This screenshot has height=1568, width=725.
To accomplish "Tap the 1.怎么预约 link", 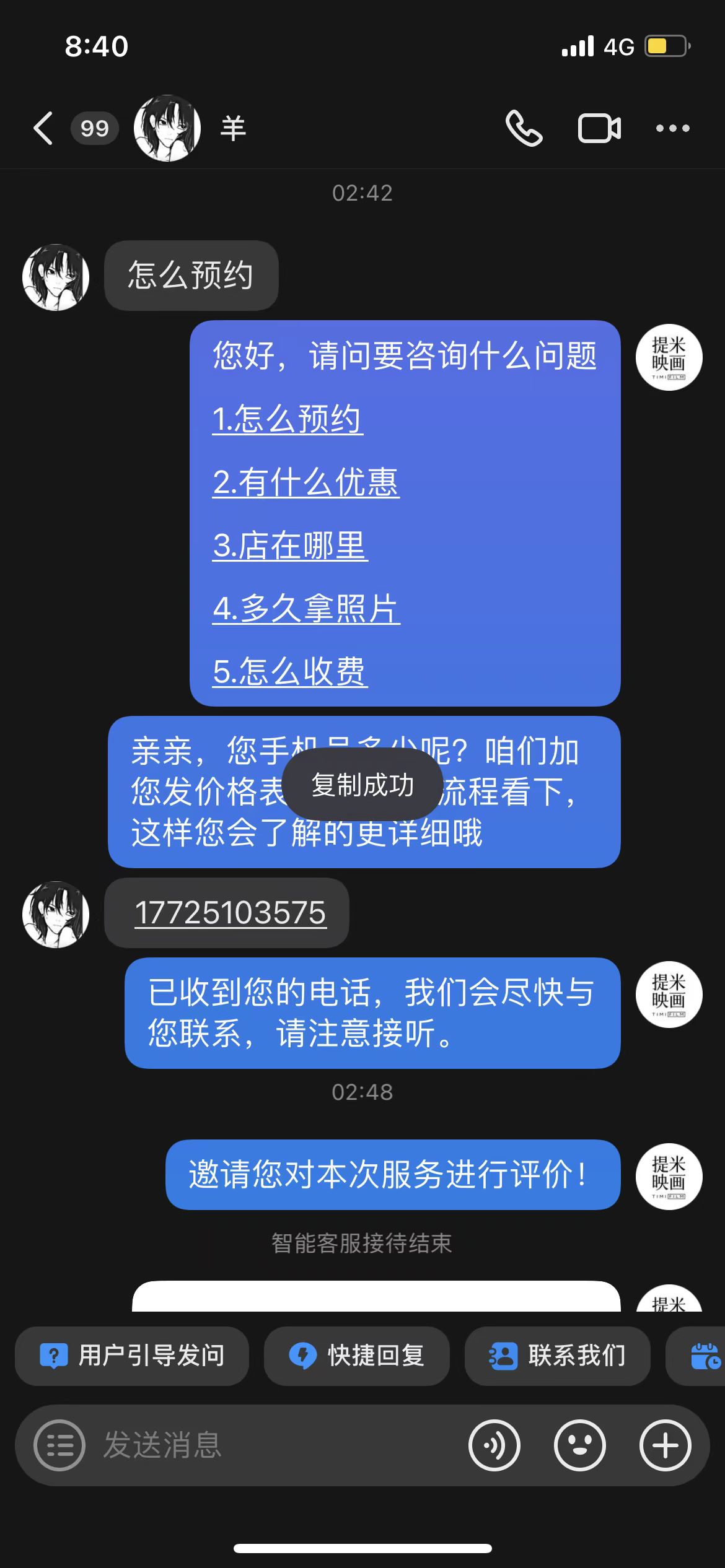I will [x=288, y=419].
